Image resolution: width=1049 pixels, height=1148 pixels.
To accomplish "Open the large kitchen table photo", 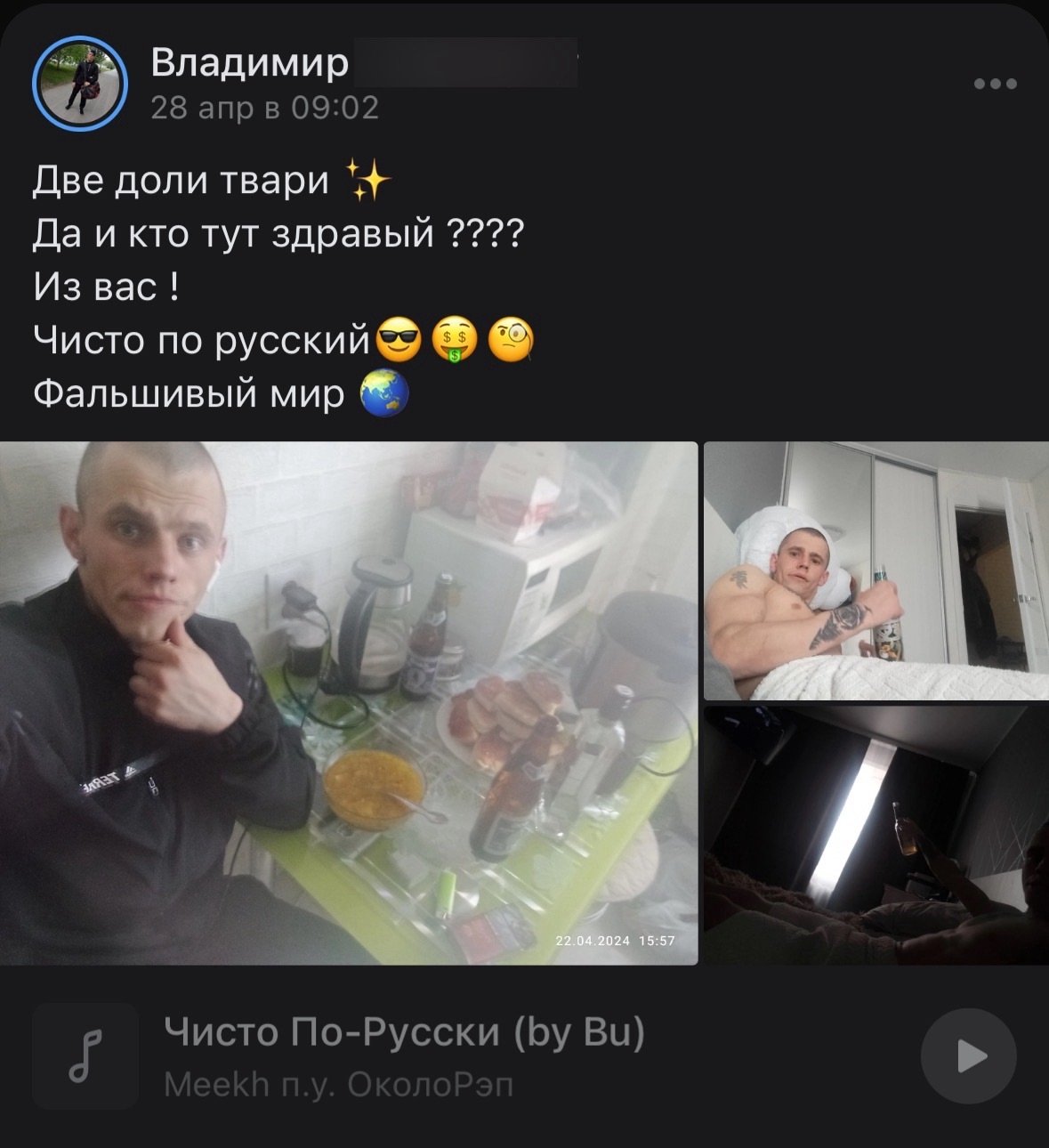I will click(349, 703).
